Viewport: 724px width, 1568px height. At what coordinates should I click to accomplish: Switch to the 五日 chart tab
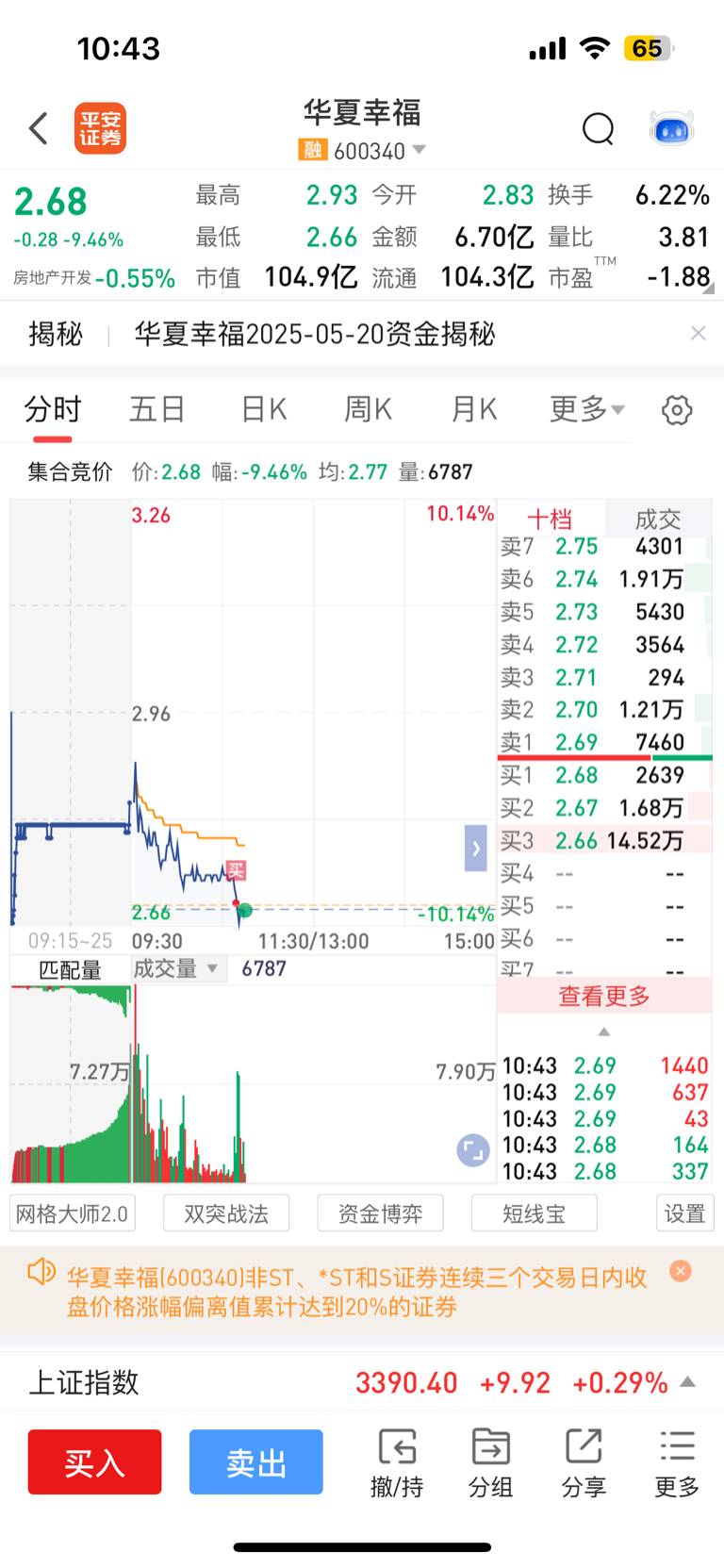tap(156, 409)
